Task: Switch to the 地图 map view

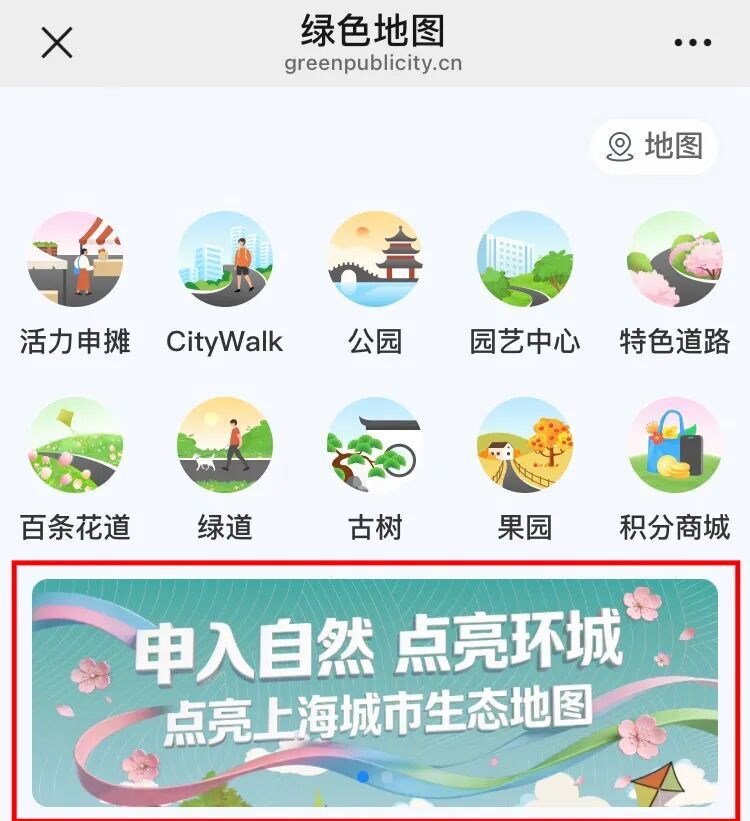Action: 654,147
